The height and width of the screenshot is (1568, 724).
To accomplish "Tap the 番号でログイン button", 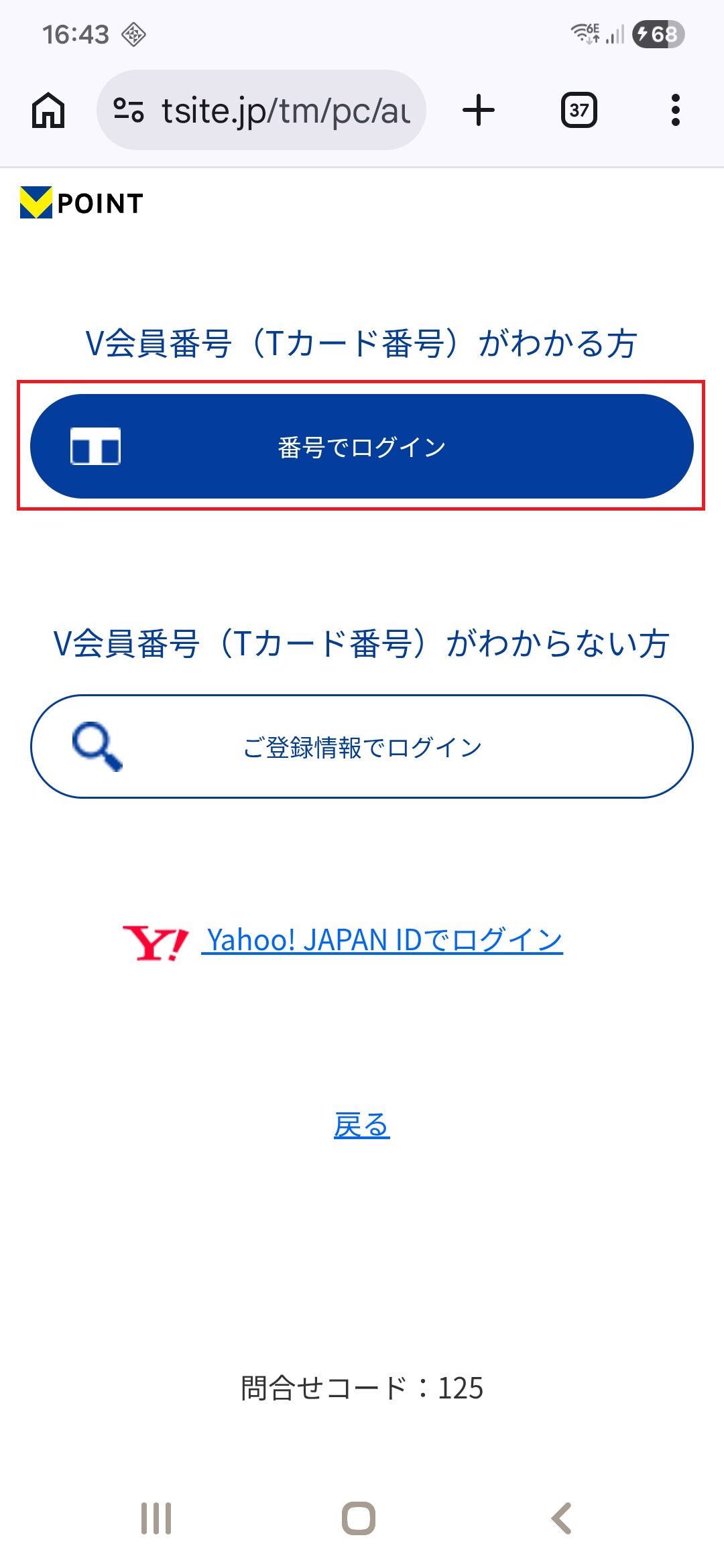I will click(x=362, y=446).
